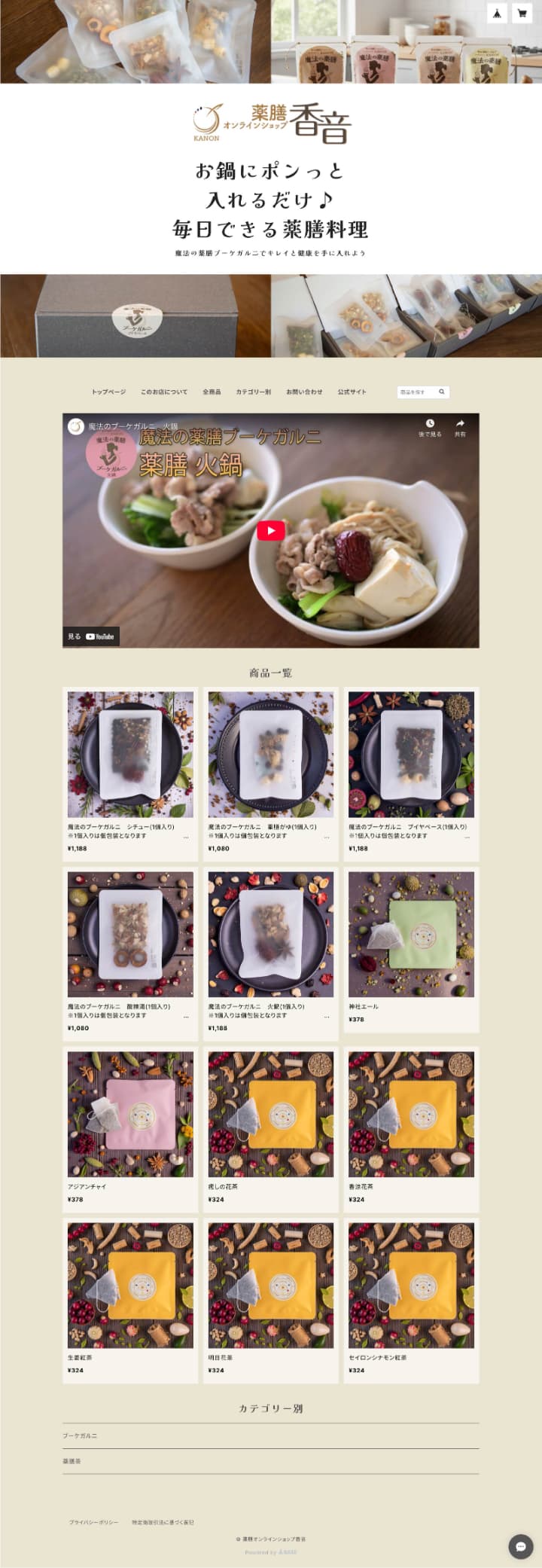Viewport: 542px width, 1568px height.
Task: View the 癒しの花茶 product
Action: 270,1115
